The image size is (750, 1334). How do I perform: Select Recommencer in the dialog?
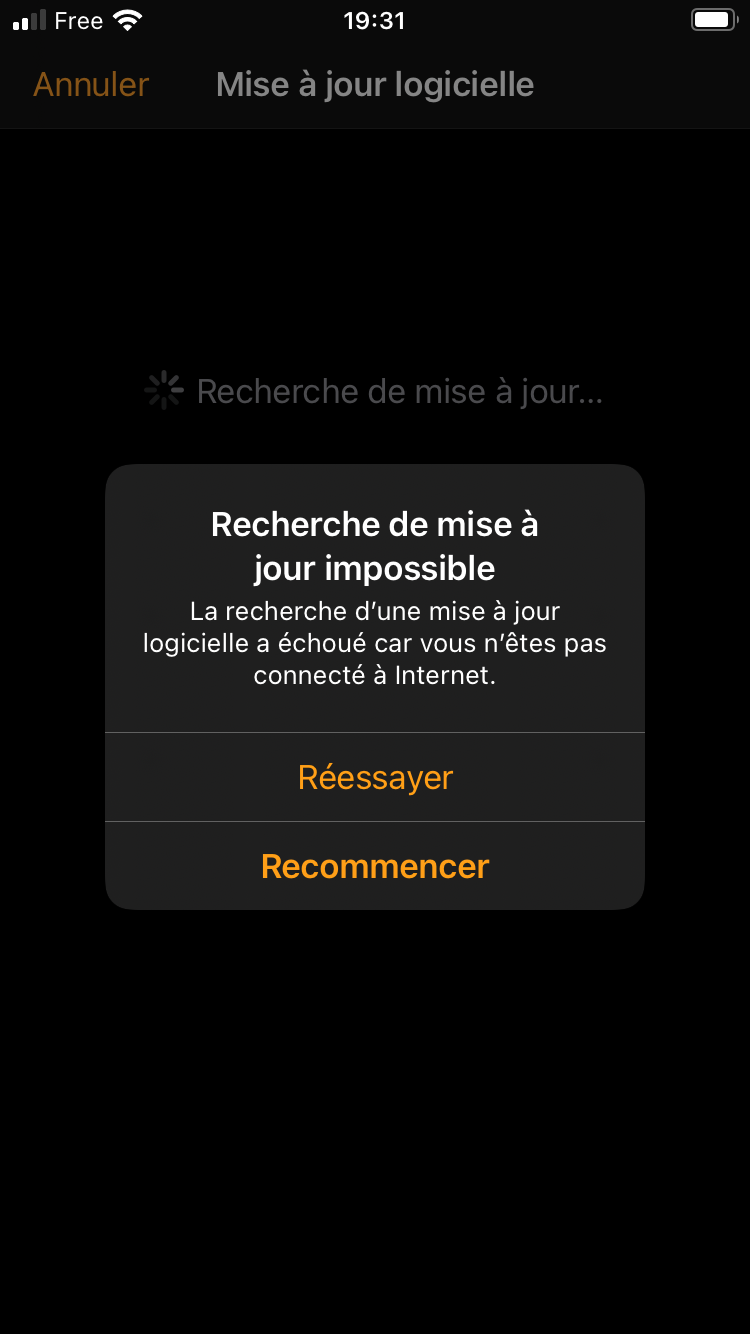[375, 866]
